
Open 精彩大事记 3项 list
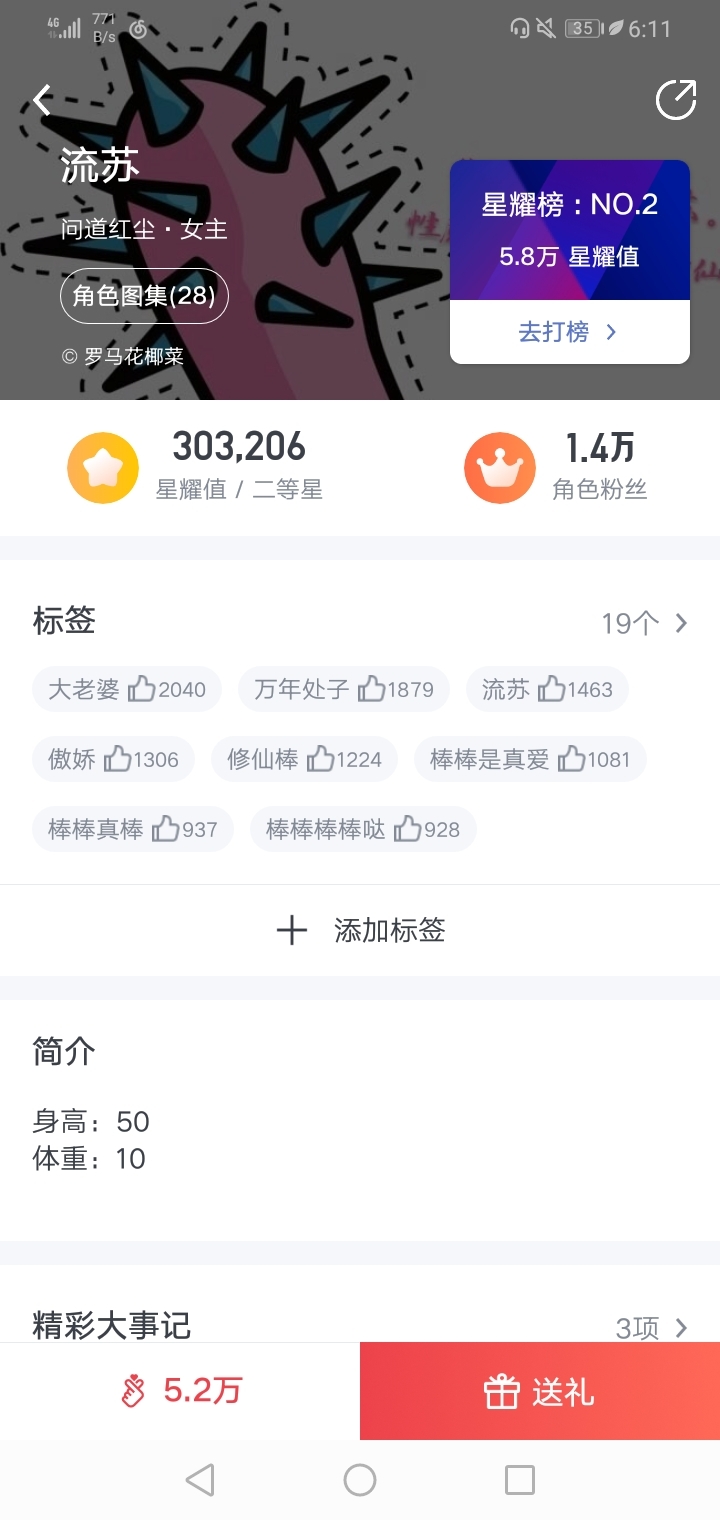[x=652, y=1328]
